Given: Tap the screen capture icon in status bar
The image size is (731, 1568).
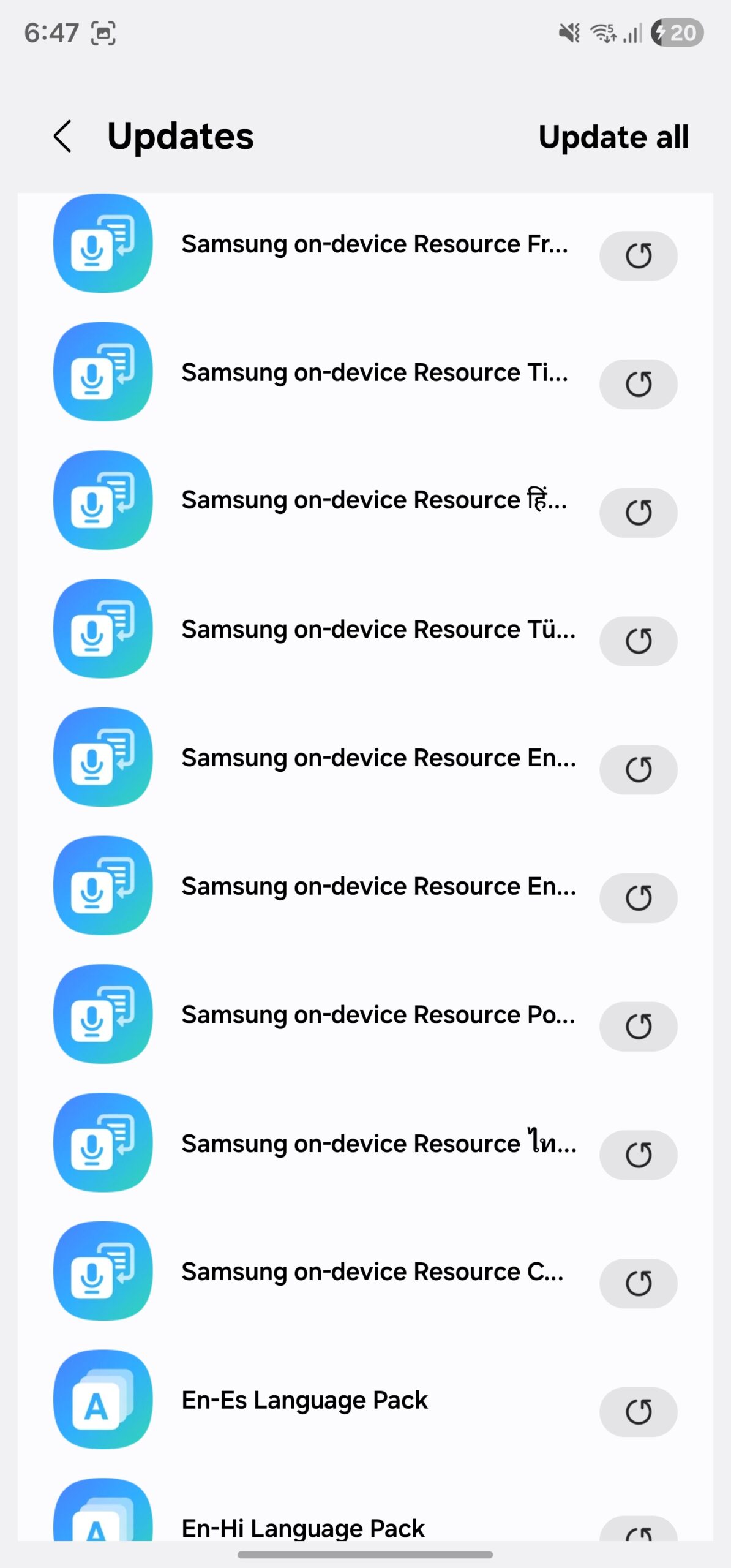Looking at the screenshot, I should pyautogui.click(x=103, y=34).
